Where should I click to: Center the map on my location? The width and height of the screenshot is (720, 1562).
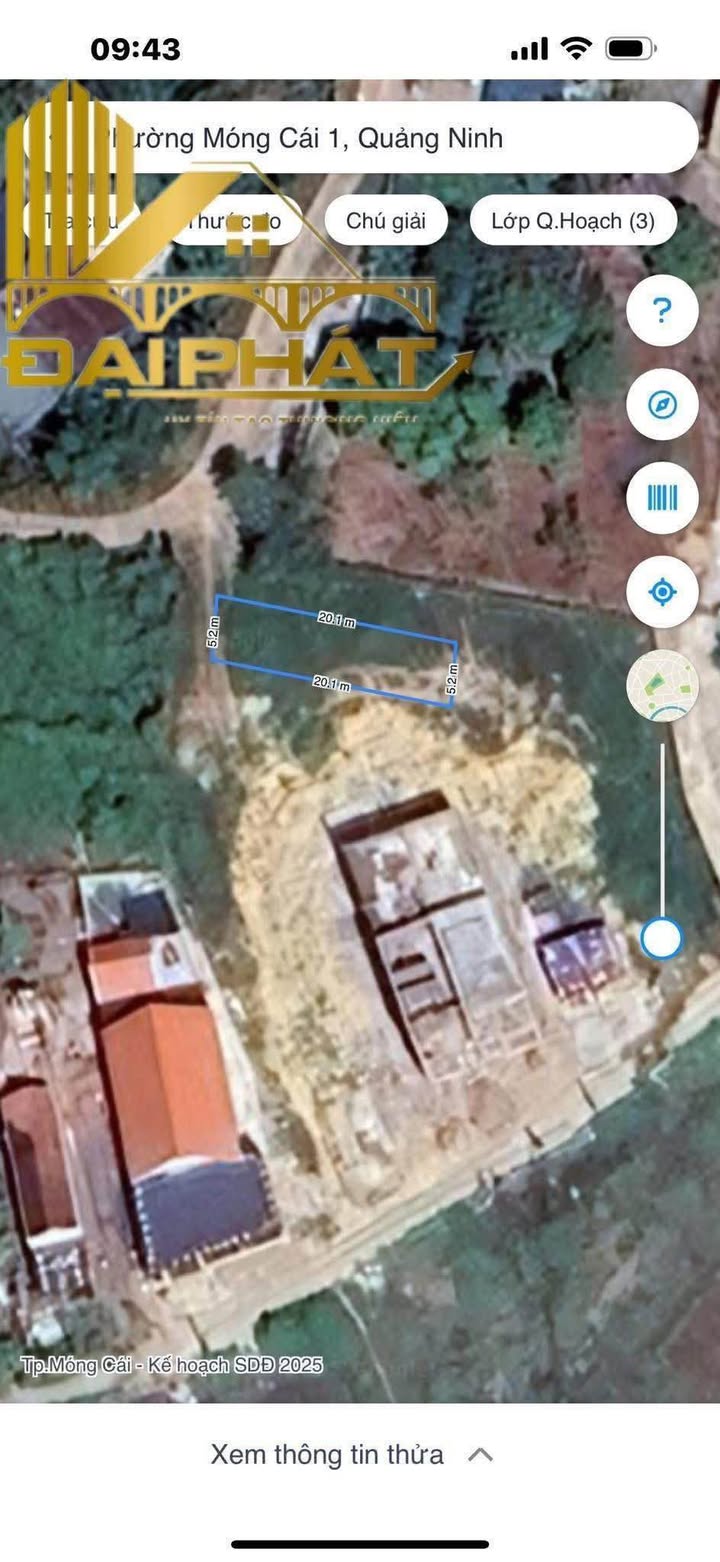[662, 592]
